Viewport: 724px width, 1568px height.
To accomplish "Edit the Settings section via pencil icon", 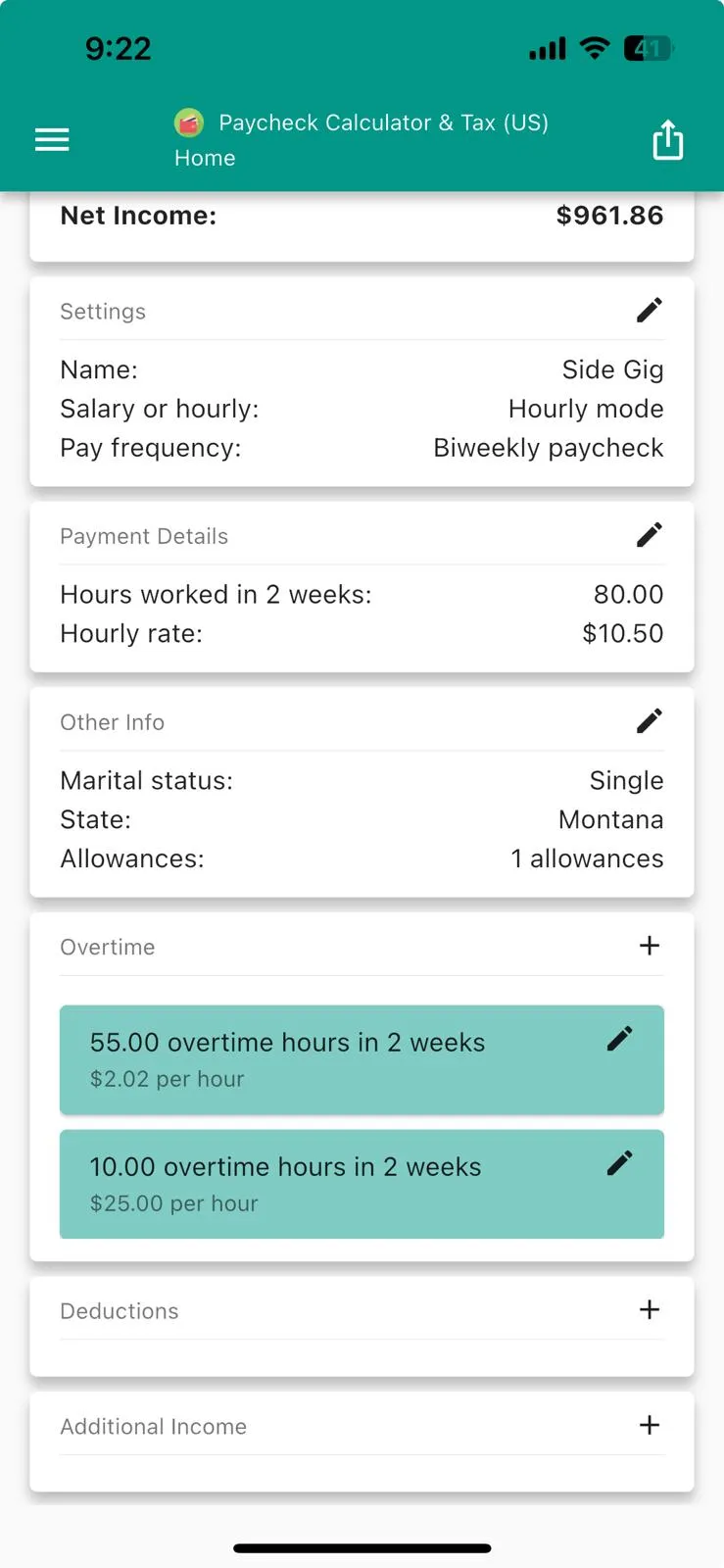I will pos(650,310).
